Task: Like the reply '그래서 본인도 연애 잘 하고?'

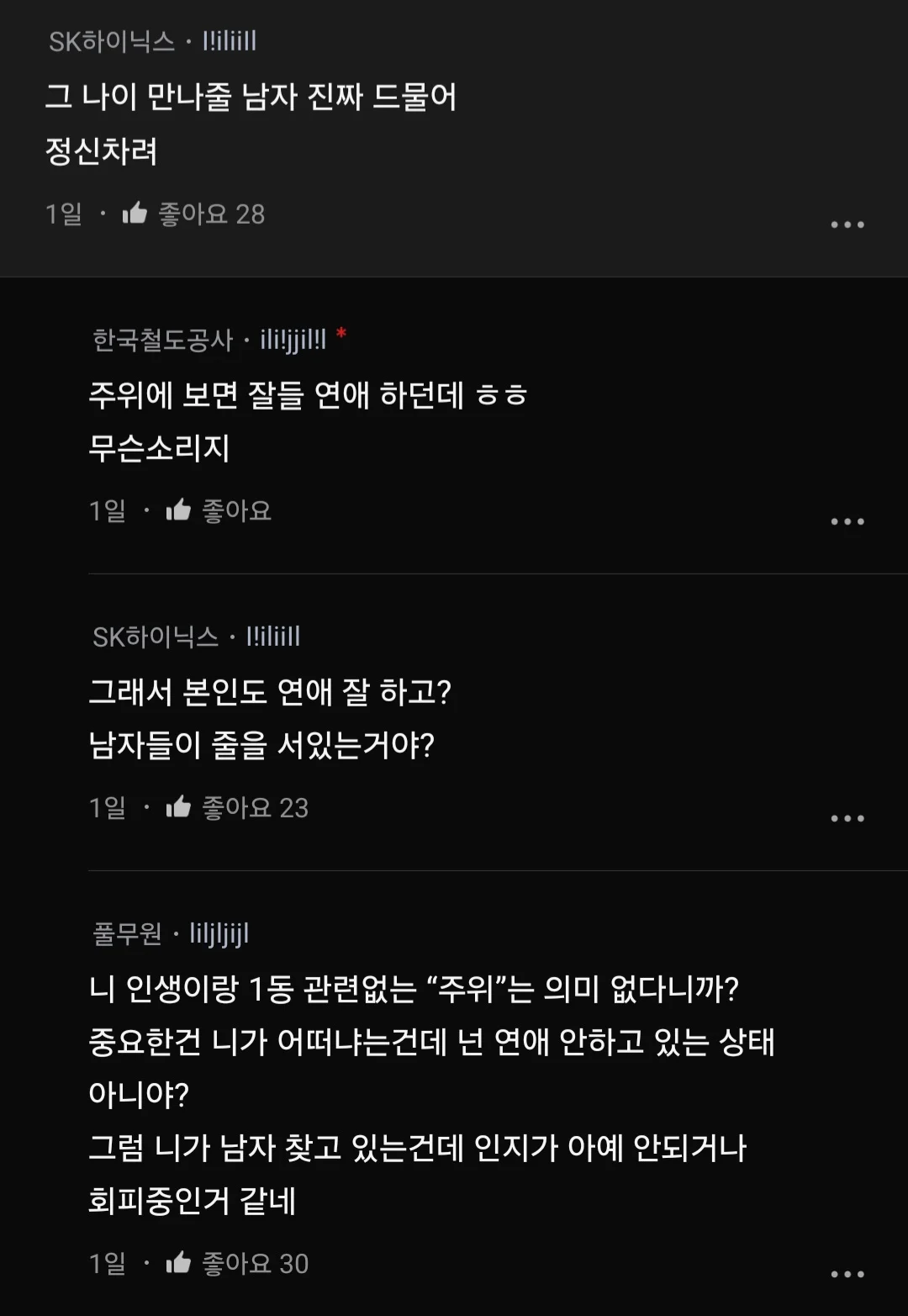Action: point(179,807)
